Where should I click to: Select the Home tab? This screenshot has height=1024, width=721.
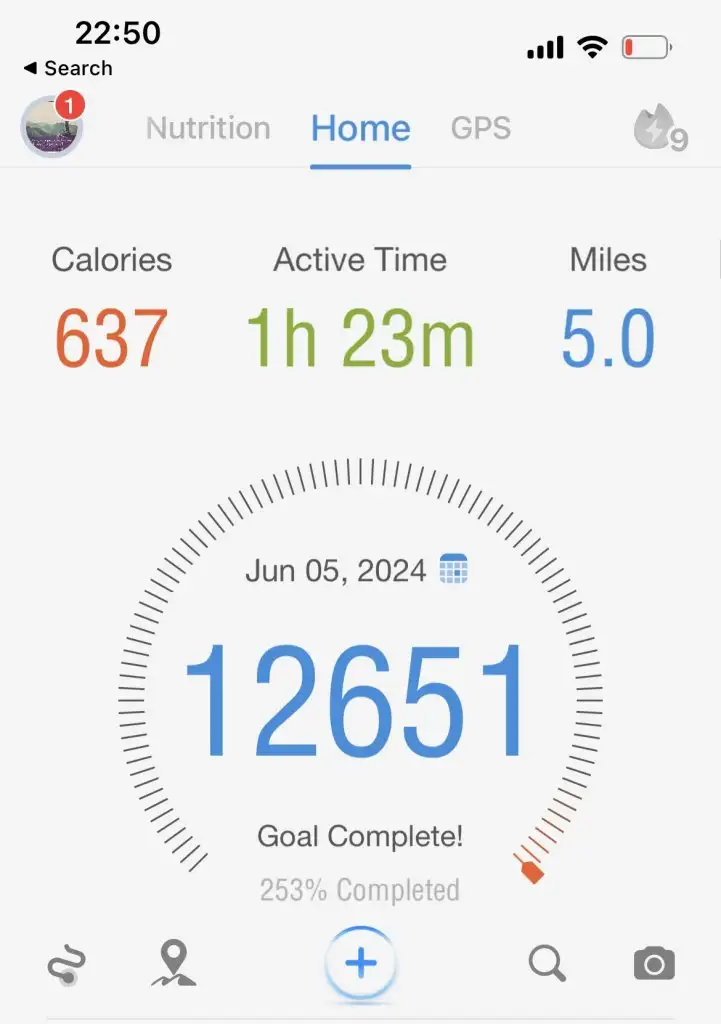point(360,128)
